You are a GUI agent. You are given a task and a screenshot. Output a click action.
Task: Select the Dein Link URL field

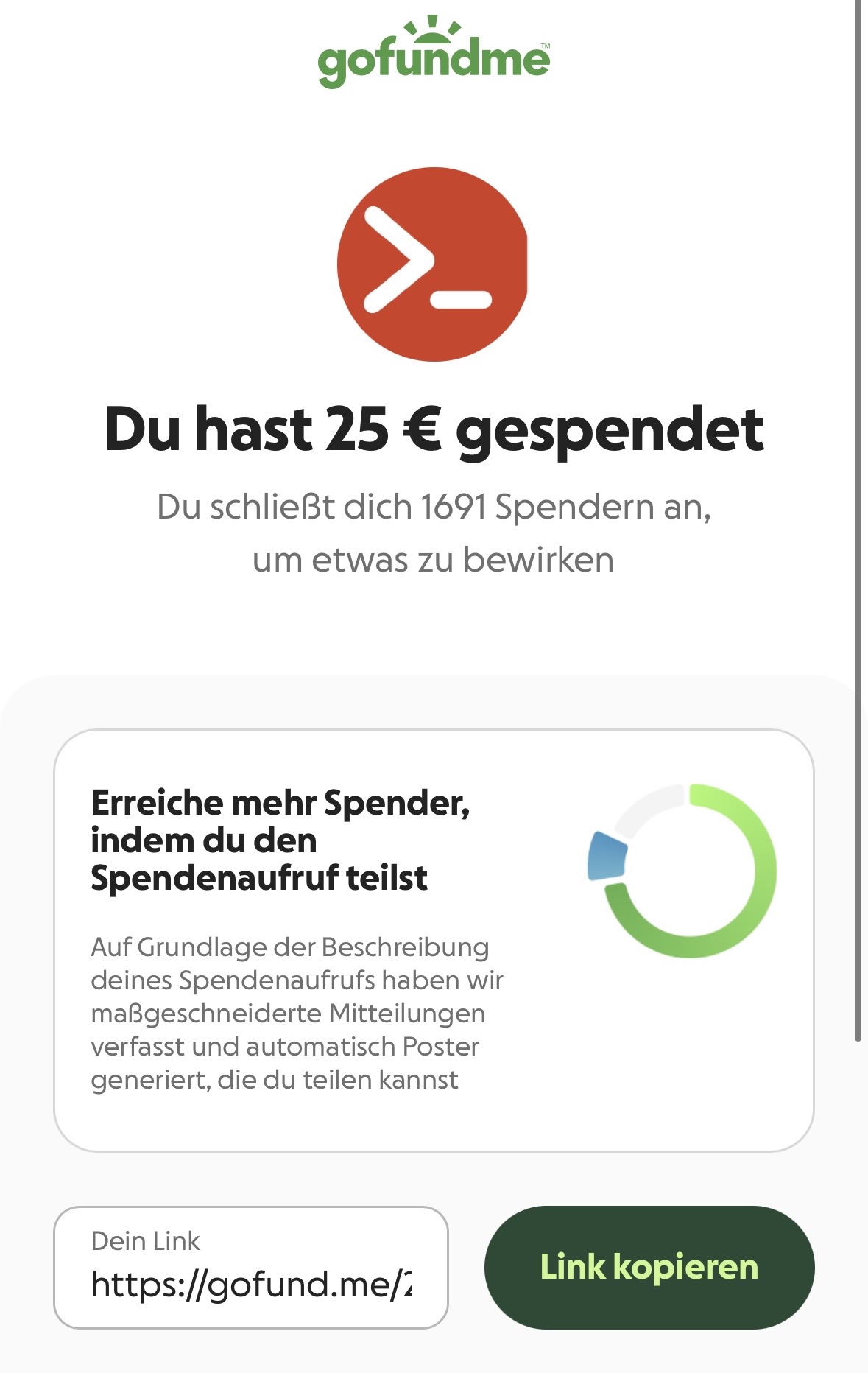(x=250, y=1283)
